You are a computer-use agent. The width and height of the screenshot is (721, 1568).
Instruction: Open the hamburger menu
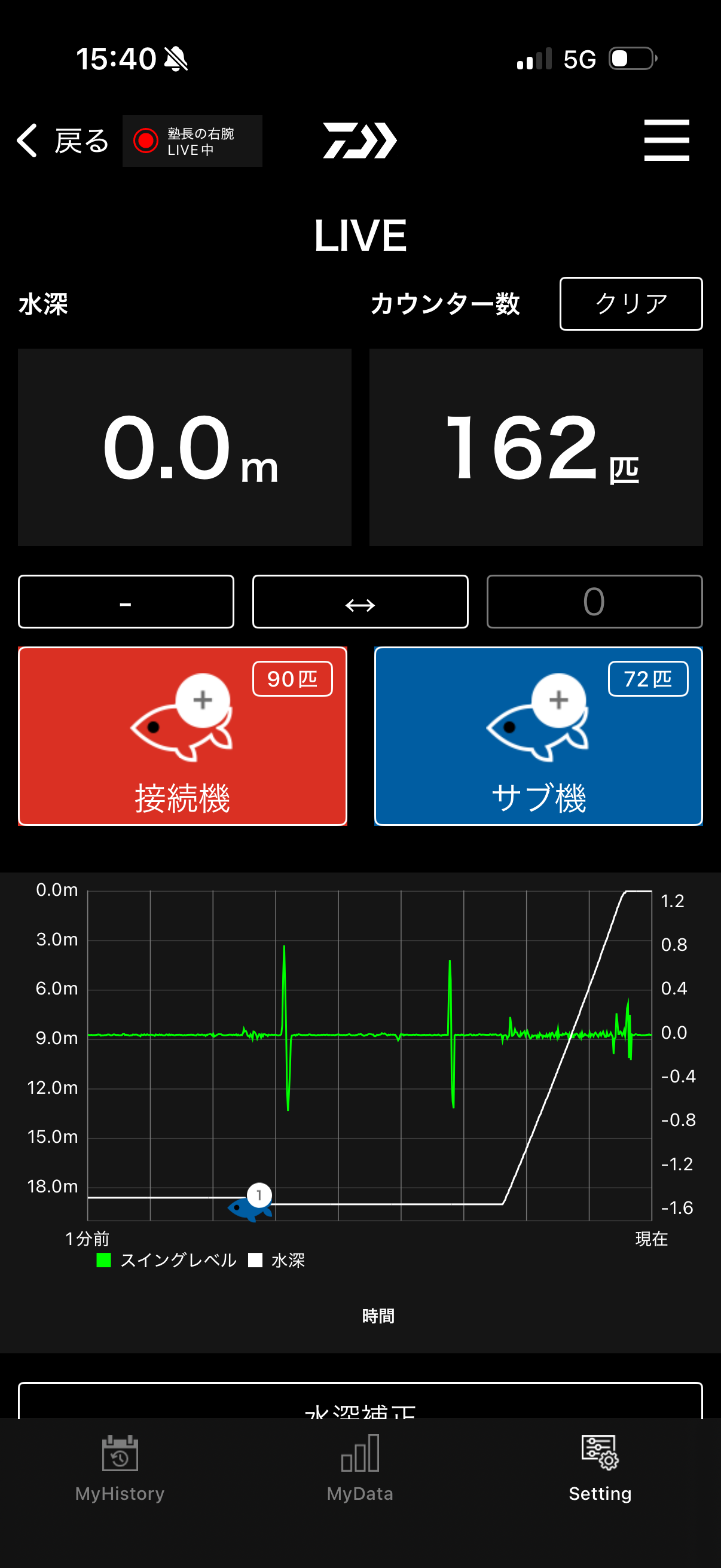pyautogui.click(x=666, y=141)
